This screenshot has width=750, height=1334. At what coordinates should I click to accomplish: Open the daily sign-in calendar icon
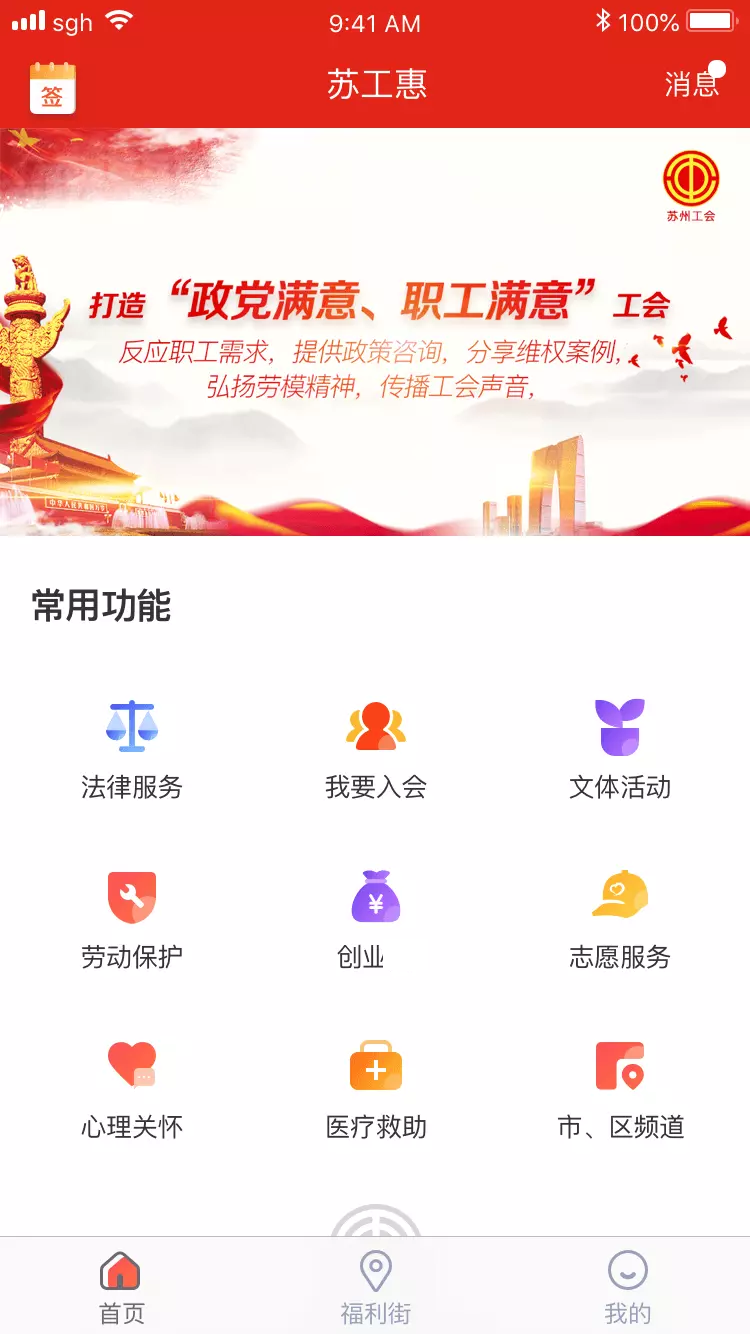pos(53,88)
